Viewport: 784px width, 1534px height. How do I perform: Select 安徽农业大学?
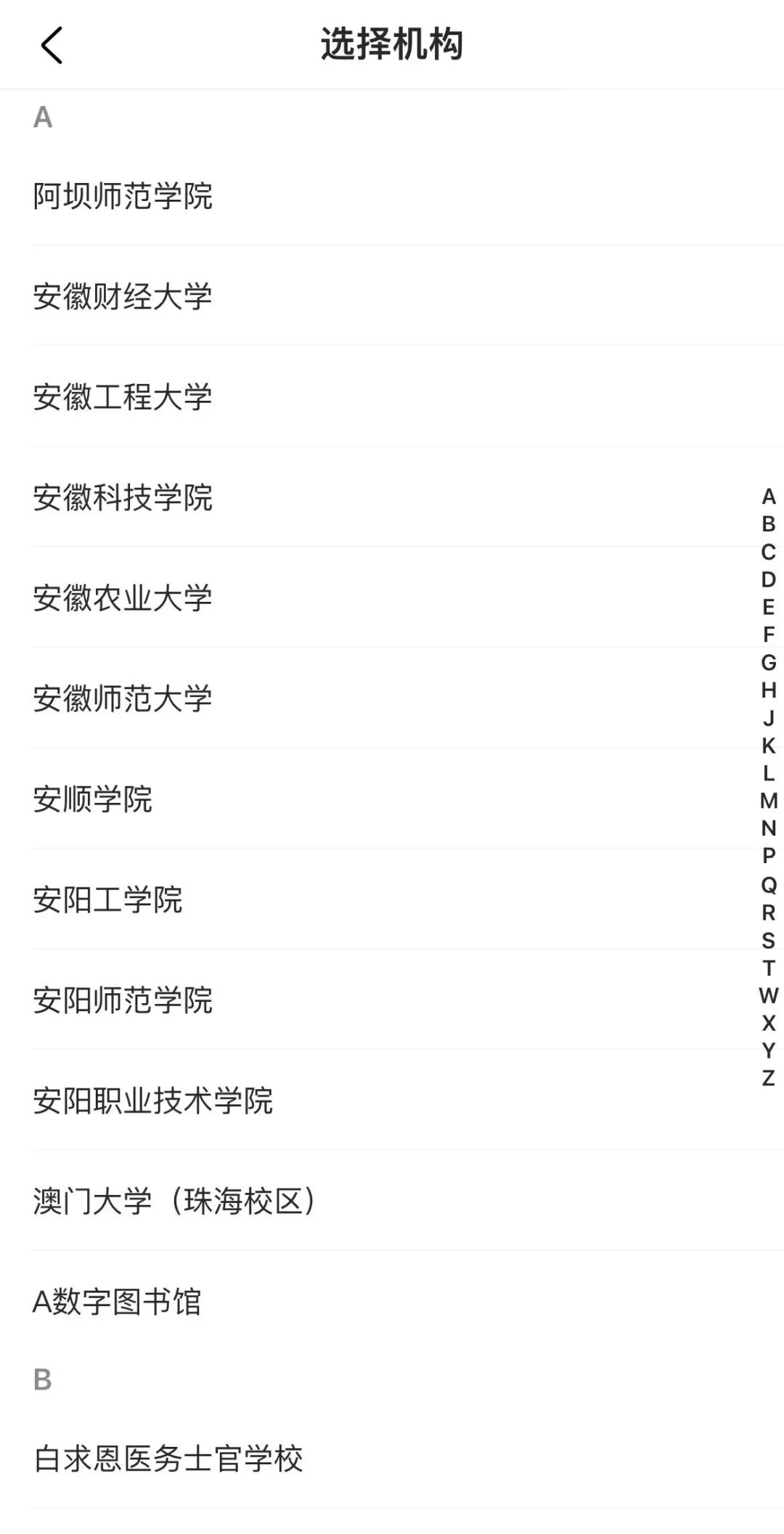[123, 598]
